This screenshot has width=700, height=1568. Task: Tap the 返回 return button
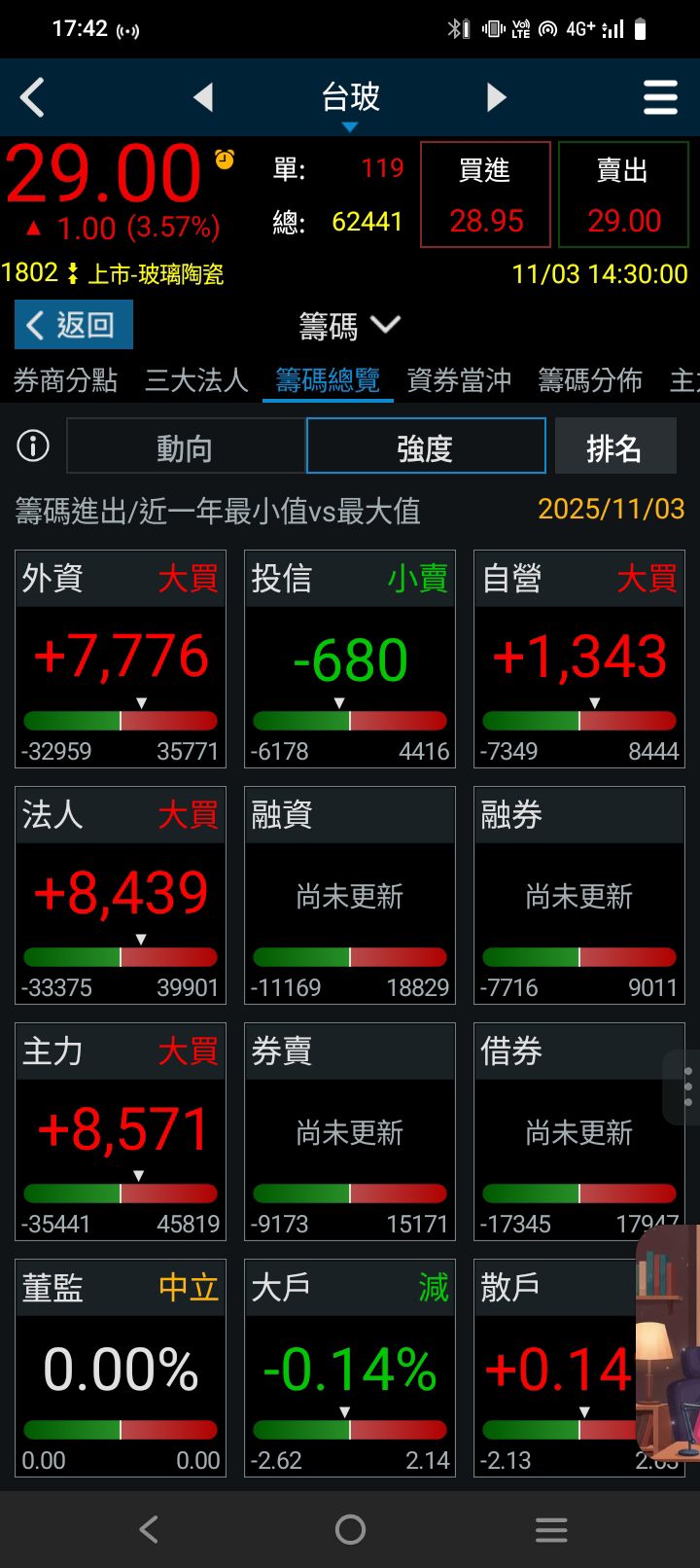(x=74, y=325)
